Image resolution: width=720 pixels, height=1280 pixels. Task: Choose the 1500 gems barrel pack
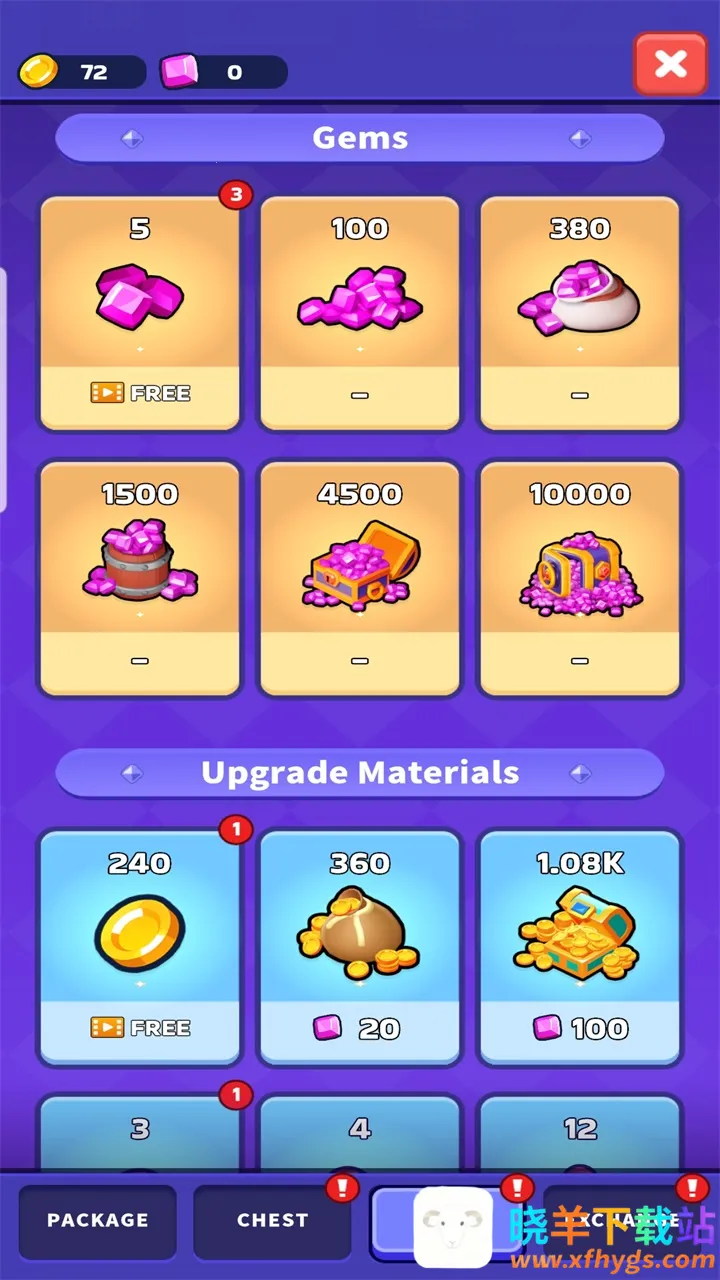point(140,578)
